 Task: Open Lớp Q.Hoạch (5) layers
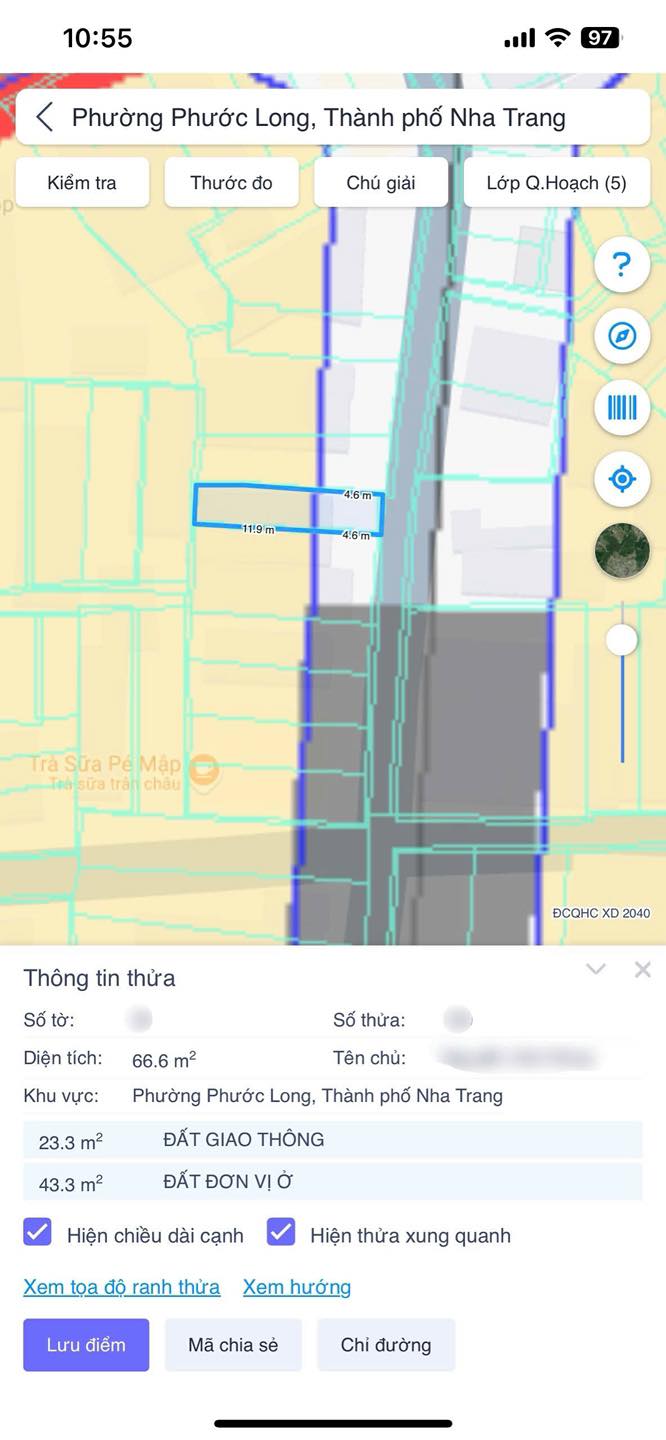(557, 183)
